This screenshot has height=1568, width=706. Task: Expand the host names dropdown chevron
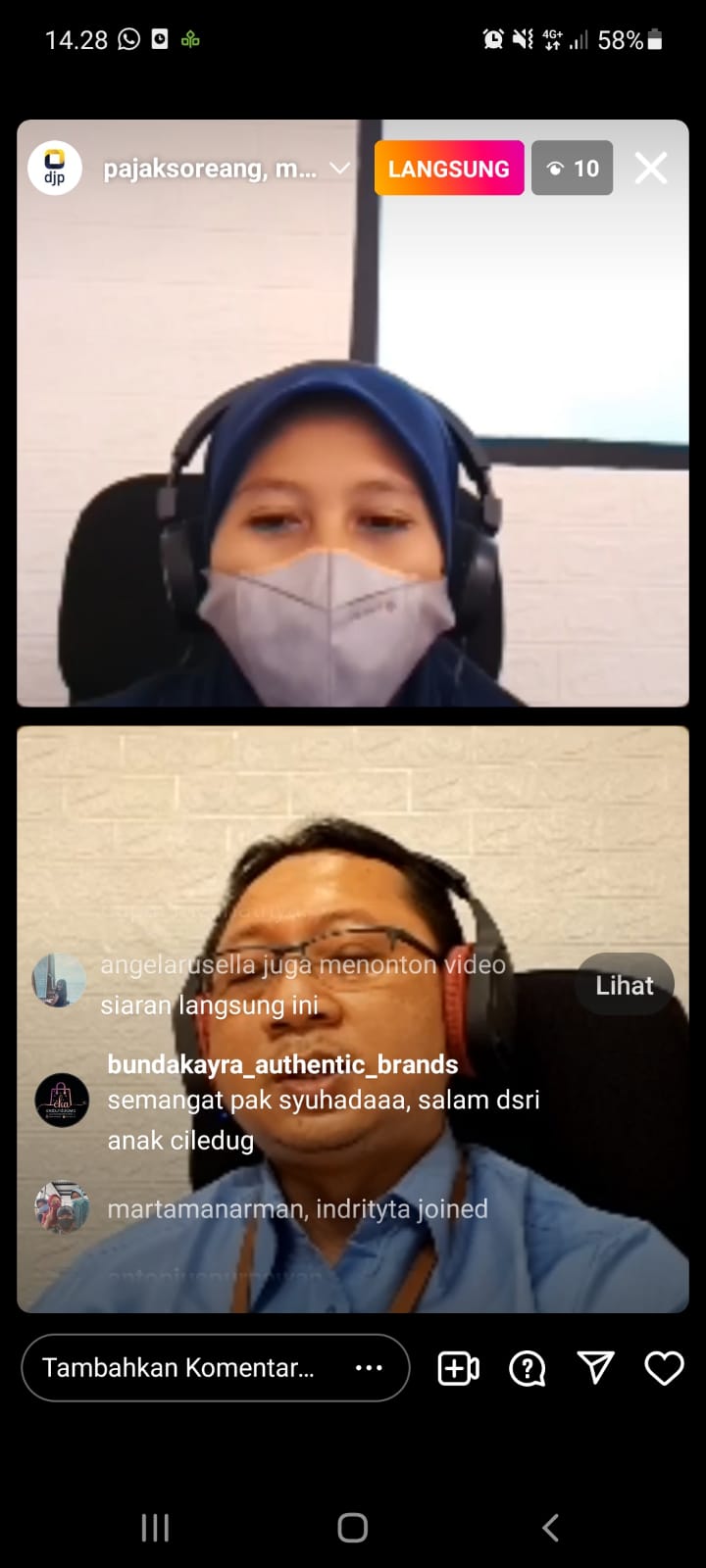point(339,169)
